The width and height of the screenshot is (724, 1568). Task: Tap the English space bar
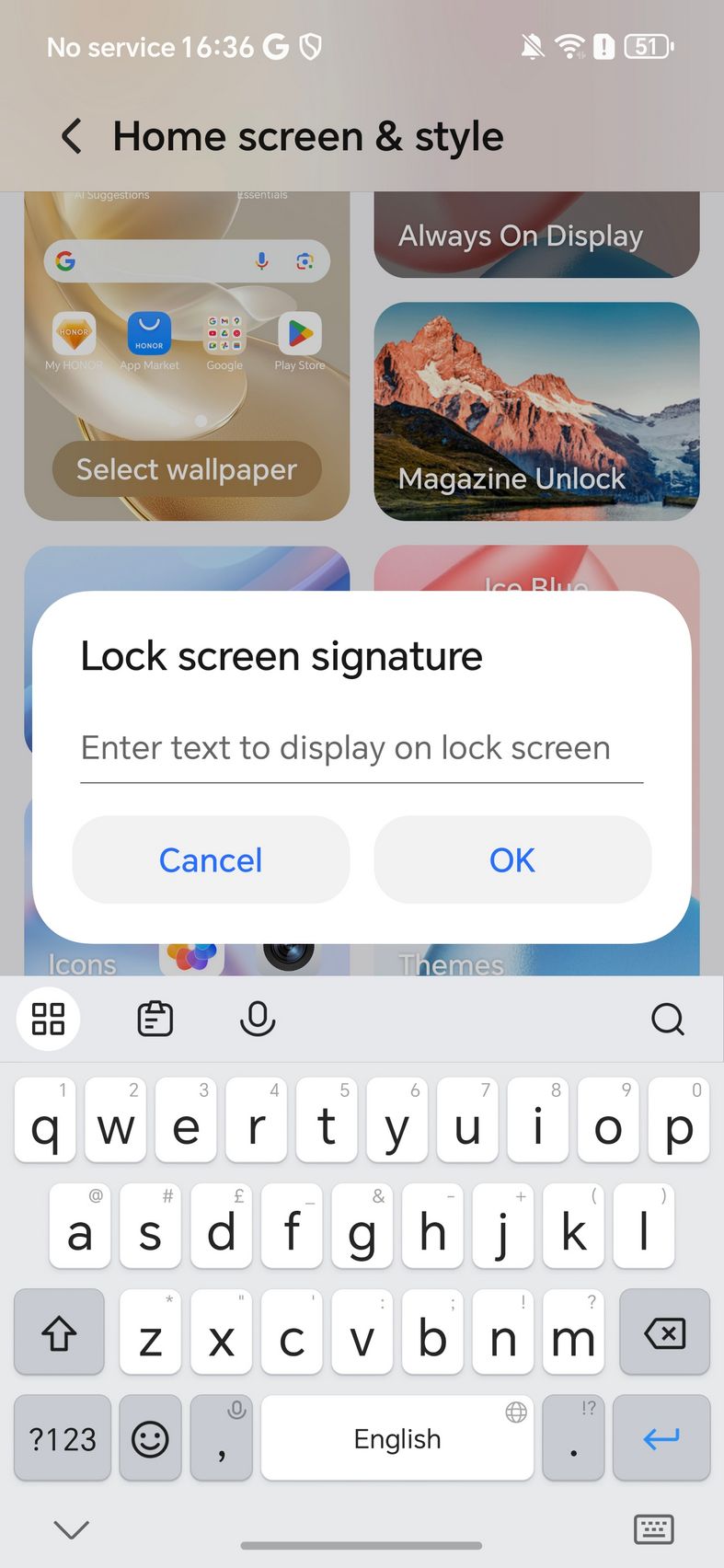397,1438
